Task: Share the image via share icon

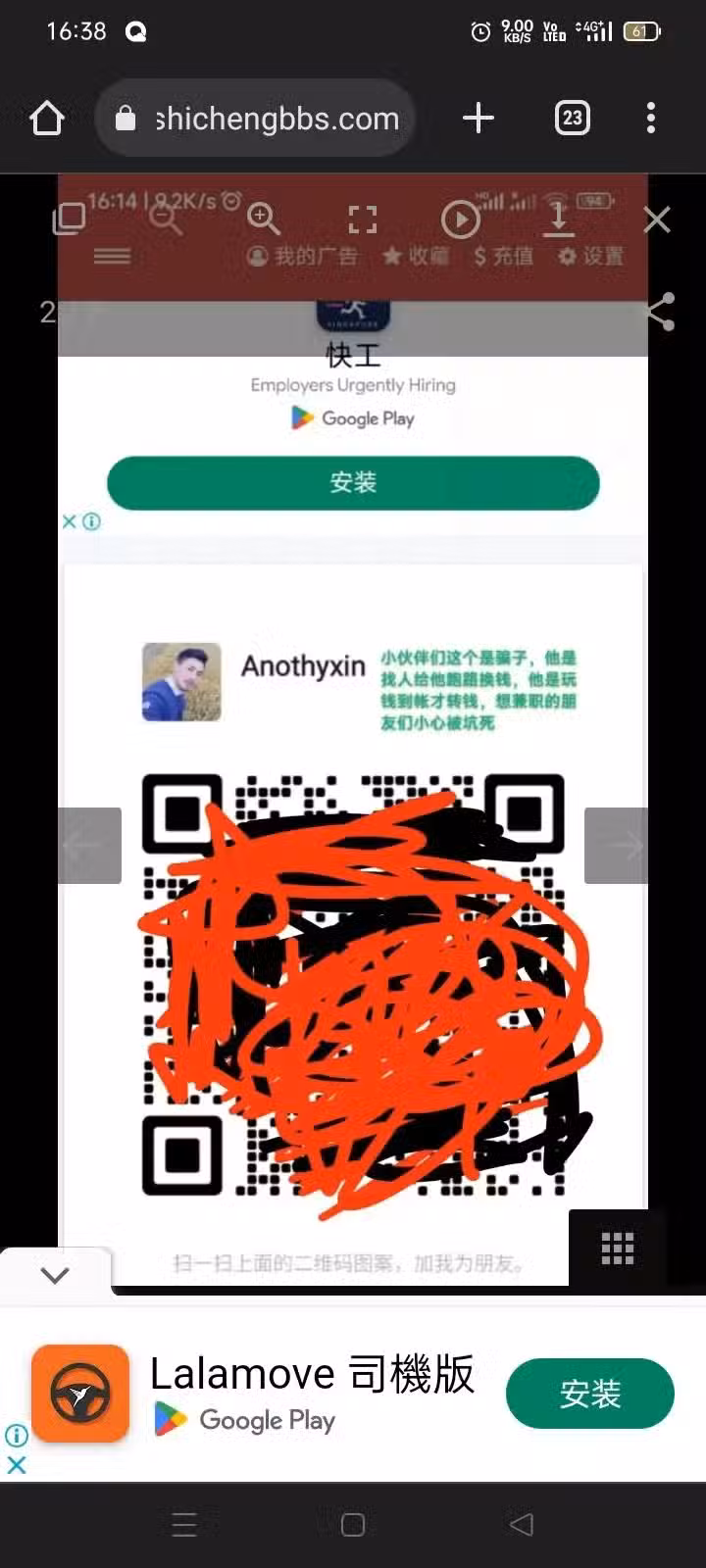Action: point(661,312)
